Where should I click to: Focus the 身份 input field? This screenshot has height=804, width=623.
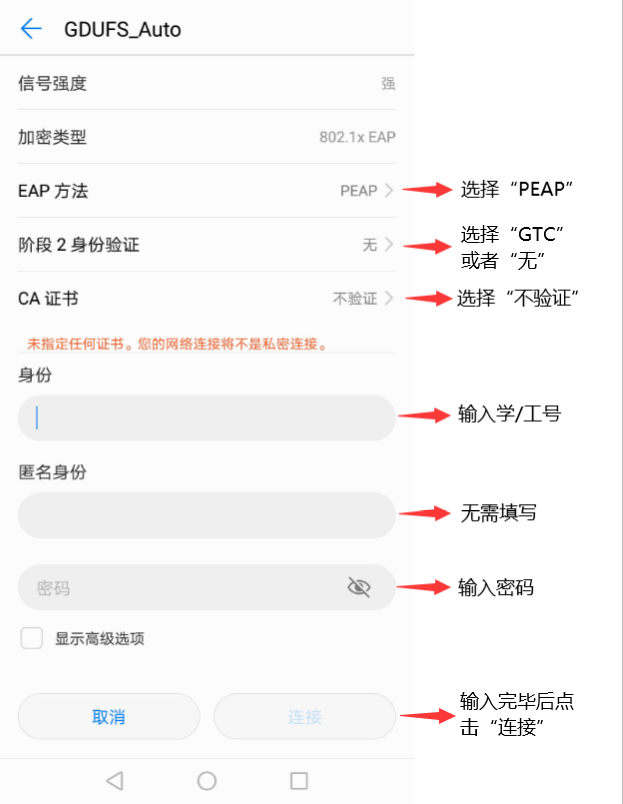206,418
